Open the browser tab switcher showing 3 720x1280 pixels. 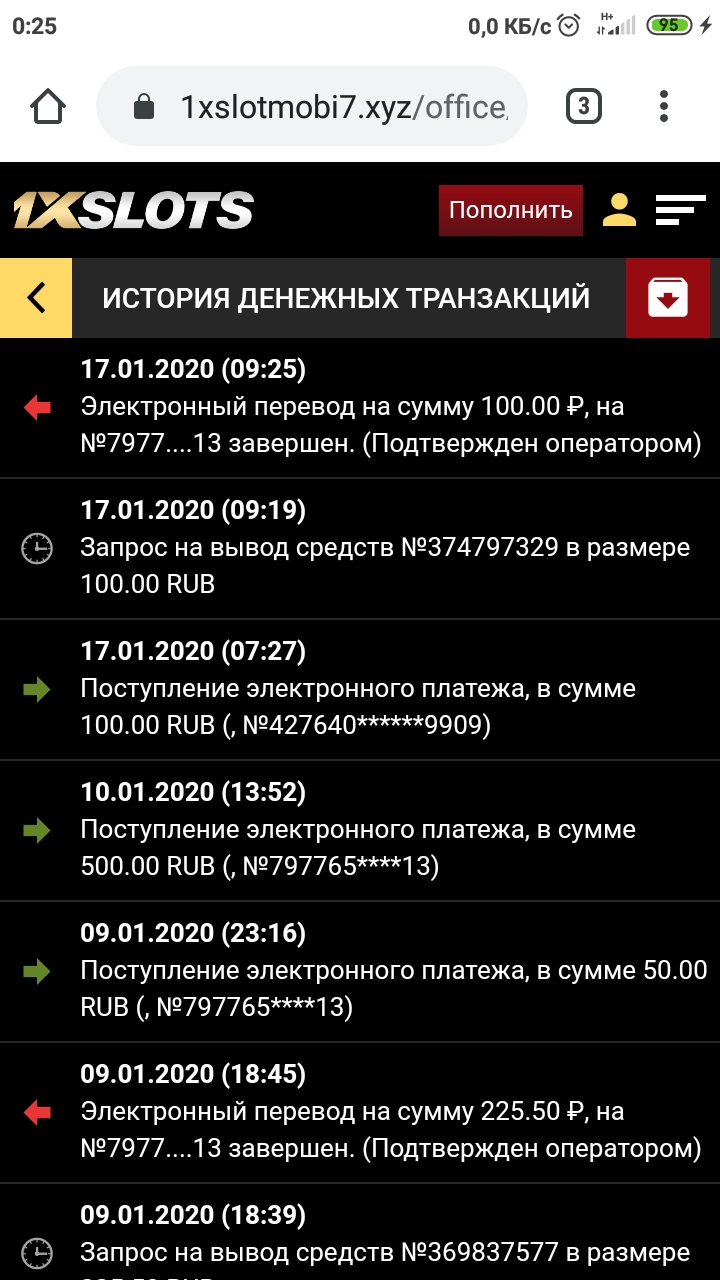click(x=584, y=106)
